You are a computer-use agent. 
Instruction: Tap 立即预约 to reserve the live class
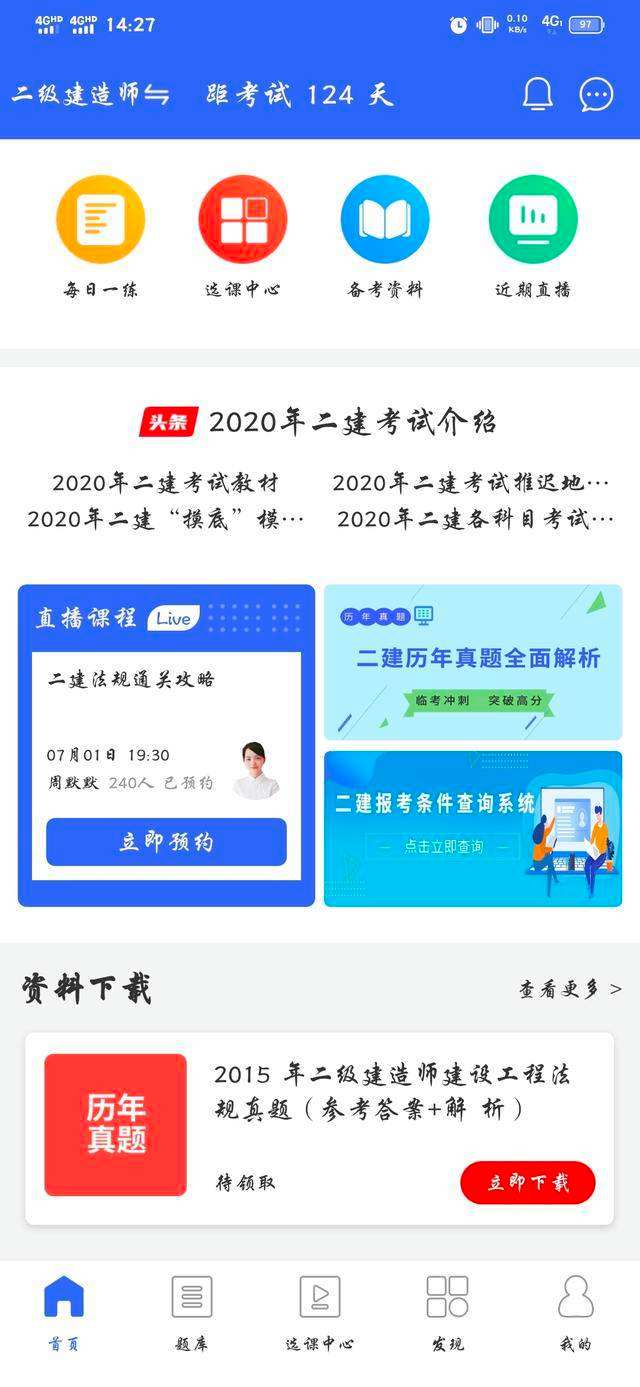166,842
